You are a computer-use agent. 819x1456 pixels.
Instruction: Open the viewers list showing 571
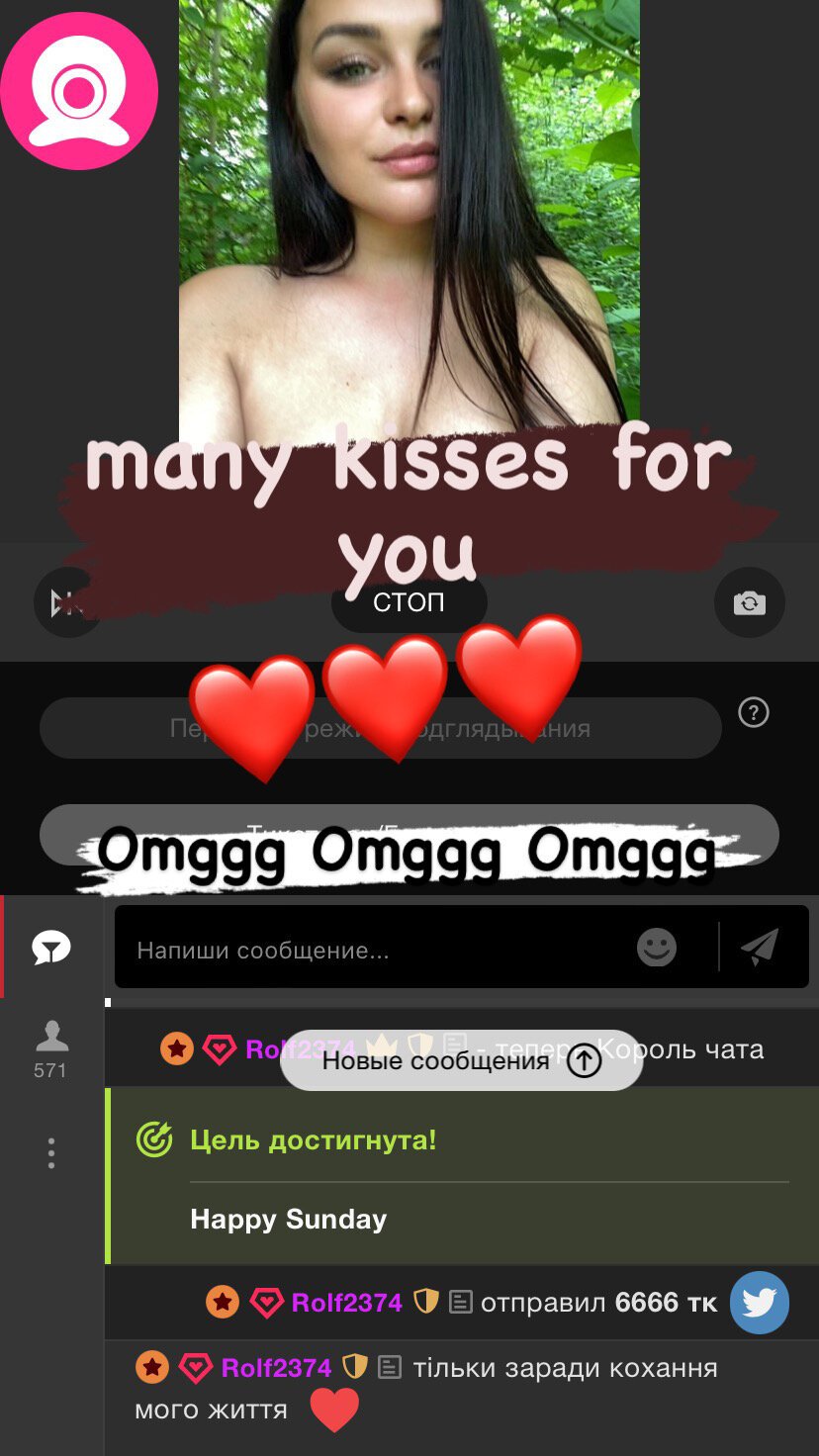click(51, 1049)
